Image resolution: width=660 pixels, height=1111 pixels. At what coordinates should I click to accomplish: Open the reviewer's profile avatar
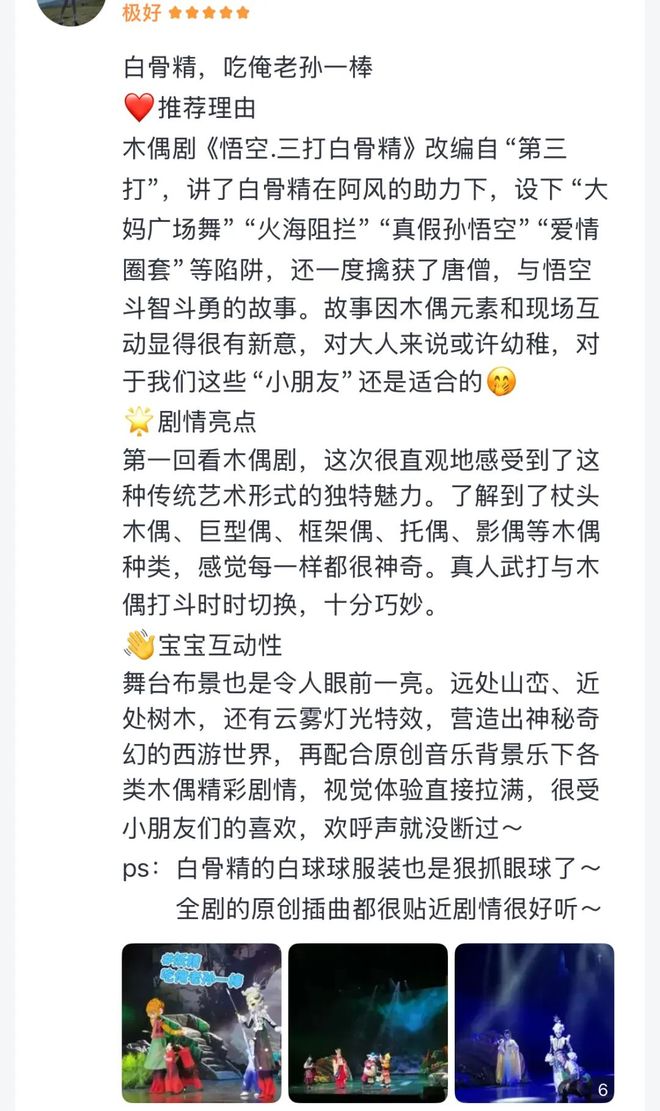click(71, 9)
